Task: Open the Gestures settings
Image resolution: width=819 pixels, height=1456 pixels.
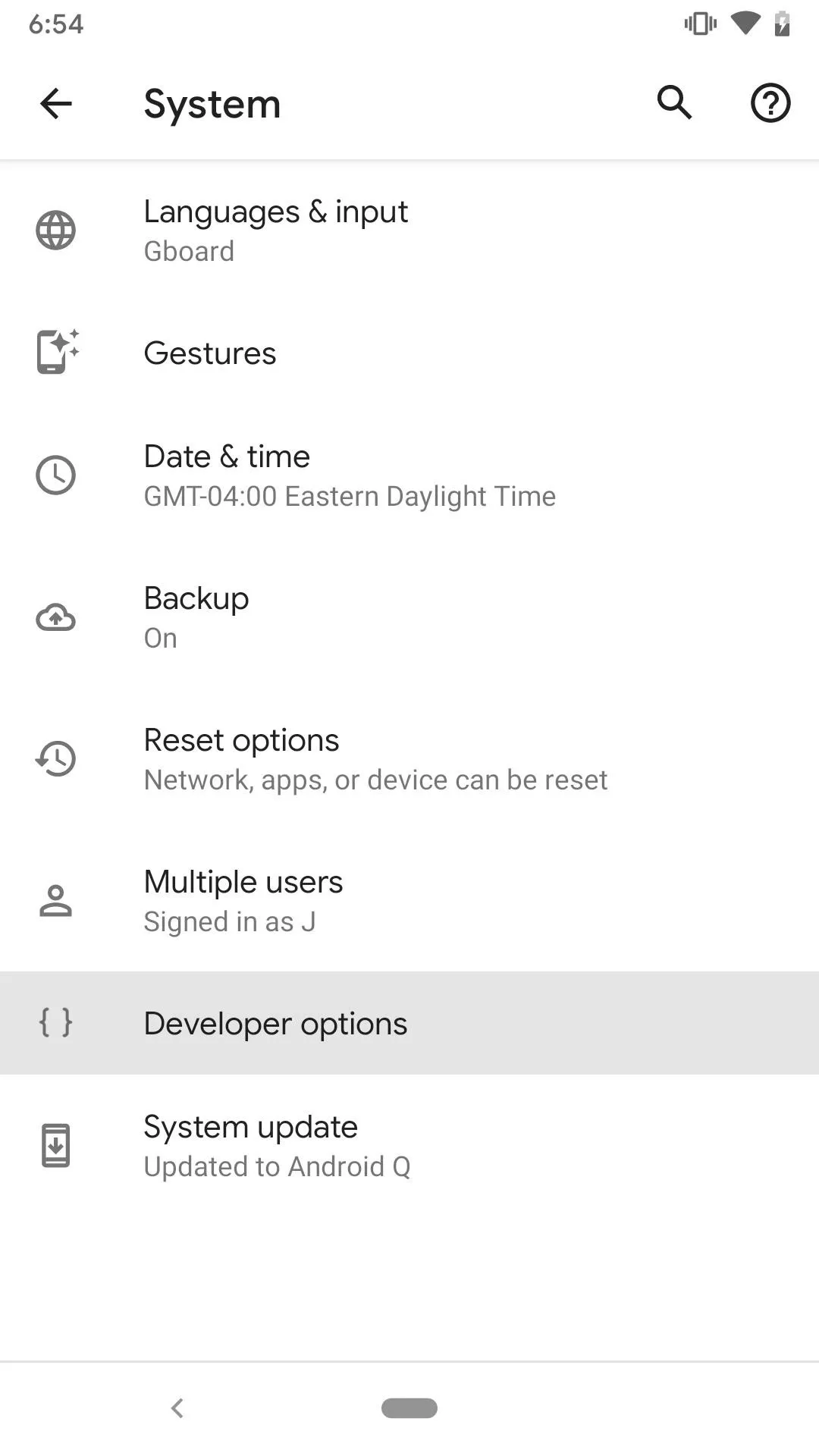Action: tap(409, 353)
